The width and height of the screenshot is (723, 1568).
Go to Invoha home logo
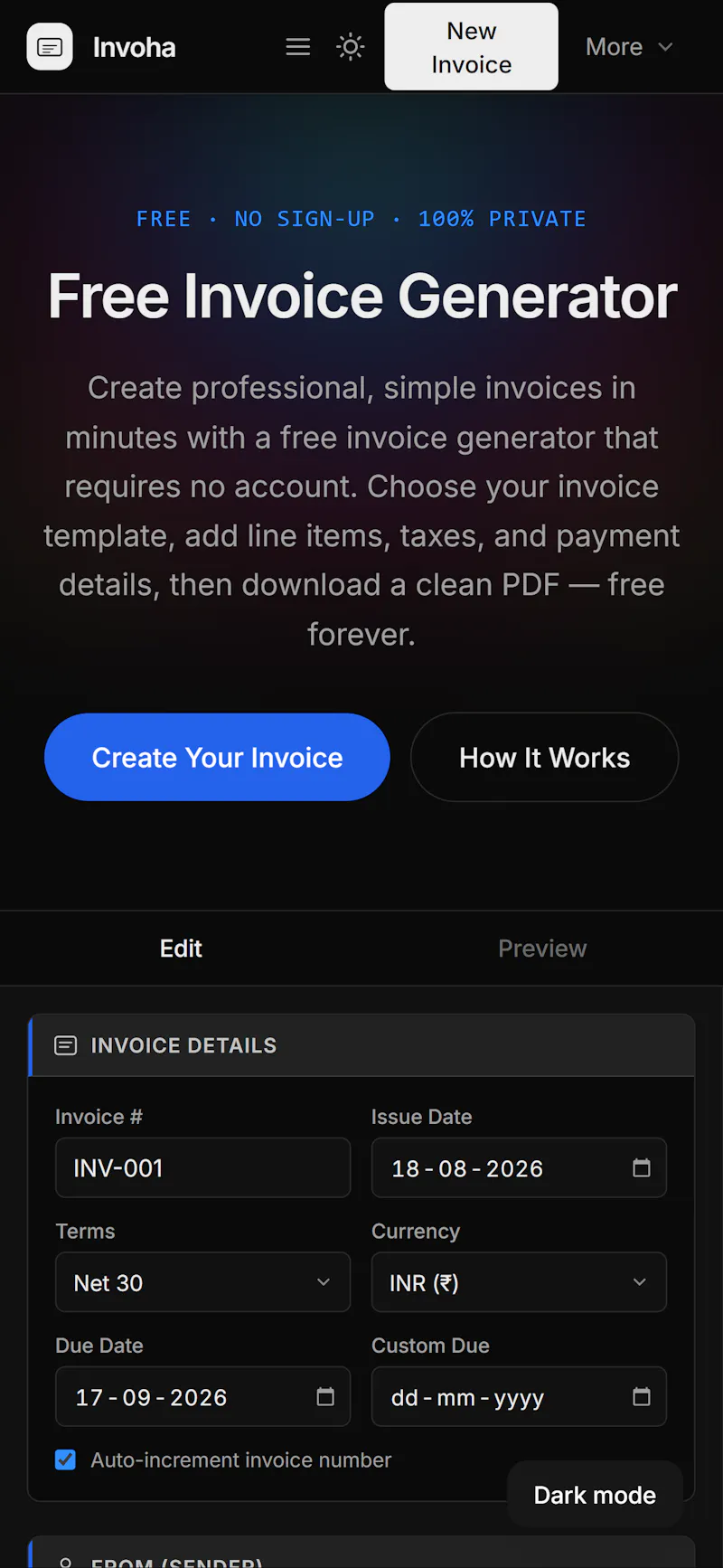point(101,47)
